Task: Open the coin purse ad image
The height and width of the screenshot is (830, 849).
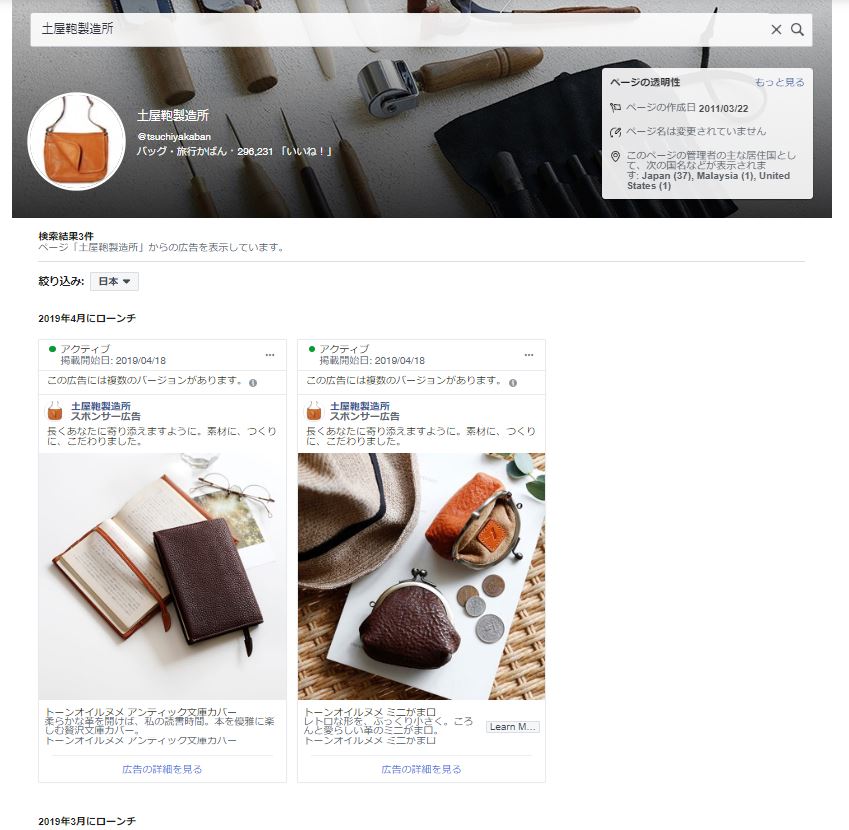Action: [421, 575]
